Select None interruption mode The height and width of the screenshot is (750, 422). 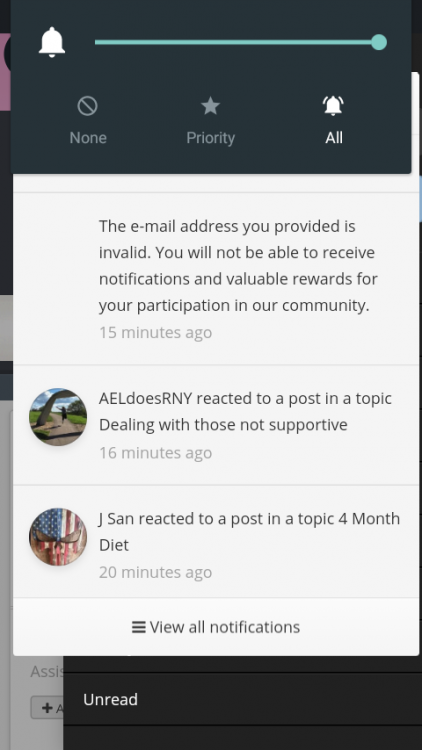pyautogui.click(x=88, y=121)
